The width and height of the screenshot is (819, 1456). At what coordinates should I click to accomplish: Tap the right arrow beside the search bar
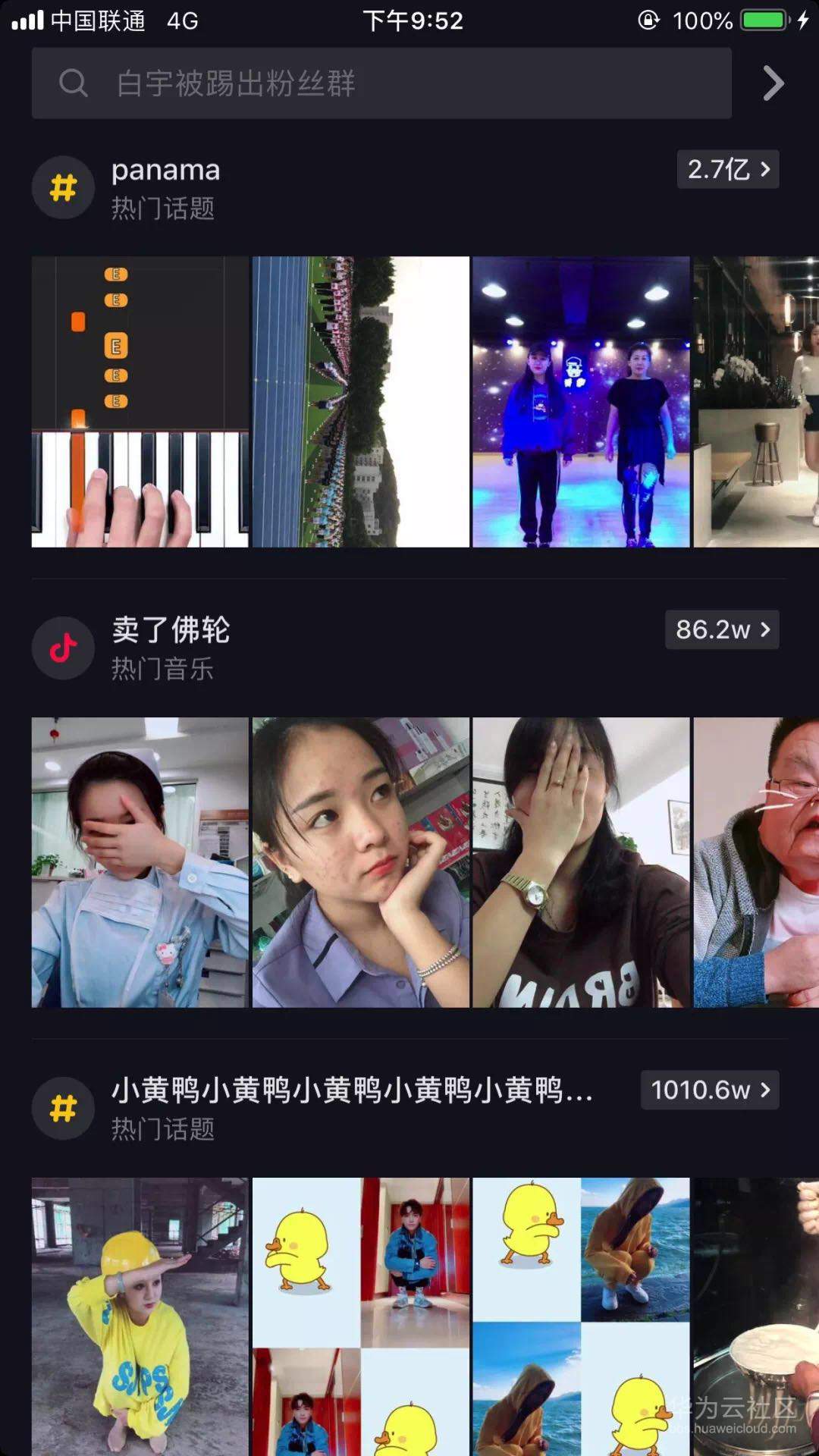[x=773, y=83]
